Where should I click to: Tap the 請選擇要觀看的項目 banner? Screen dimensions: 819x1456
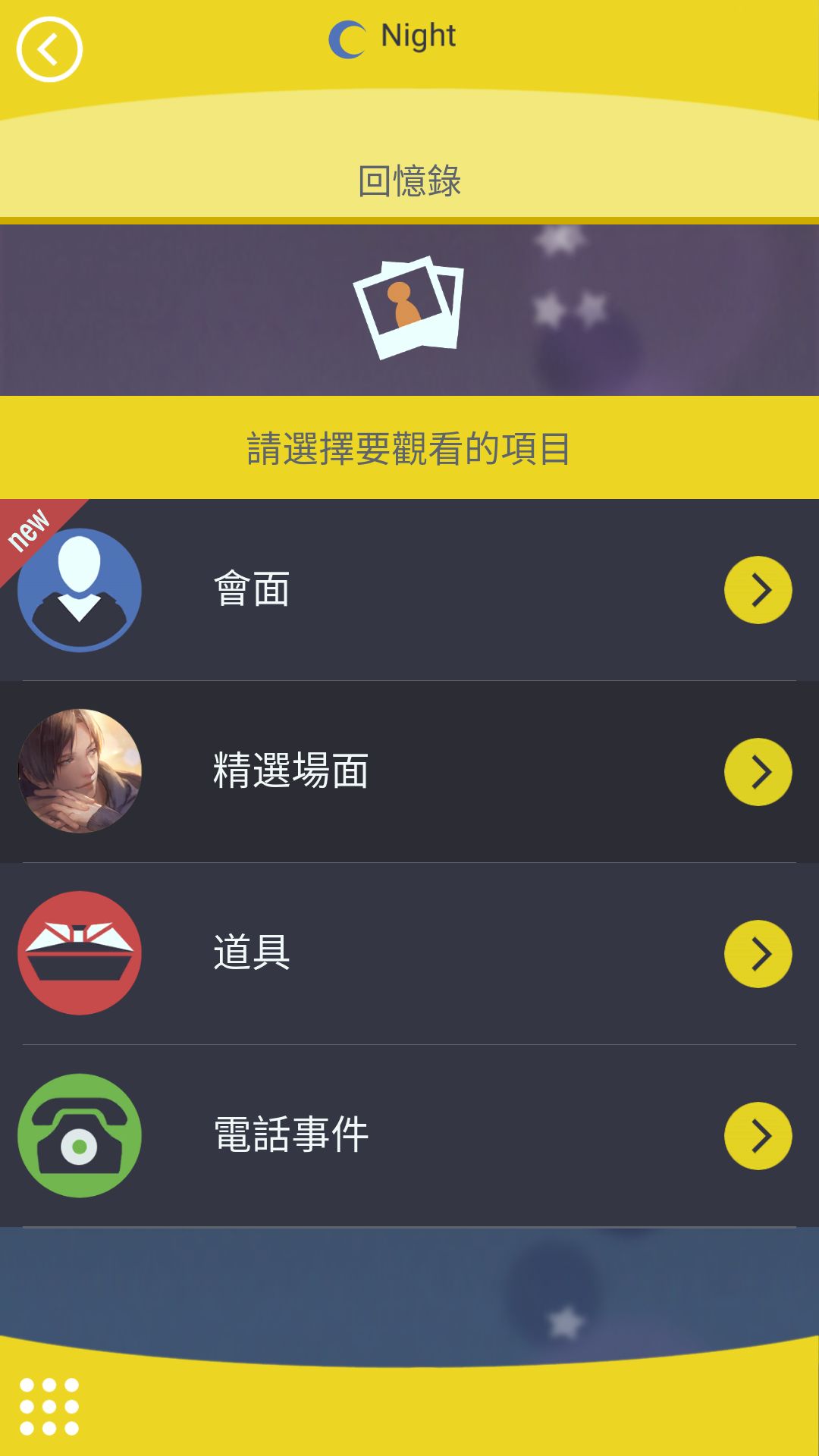click(409, 447)
